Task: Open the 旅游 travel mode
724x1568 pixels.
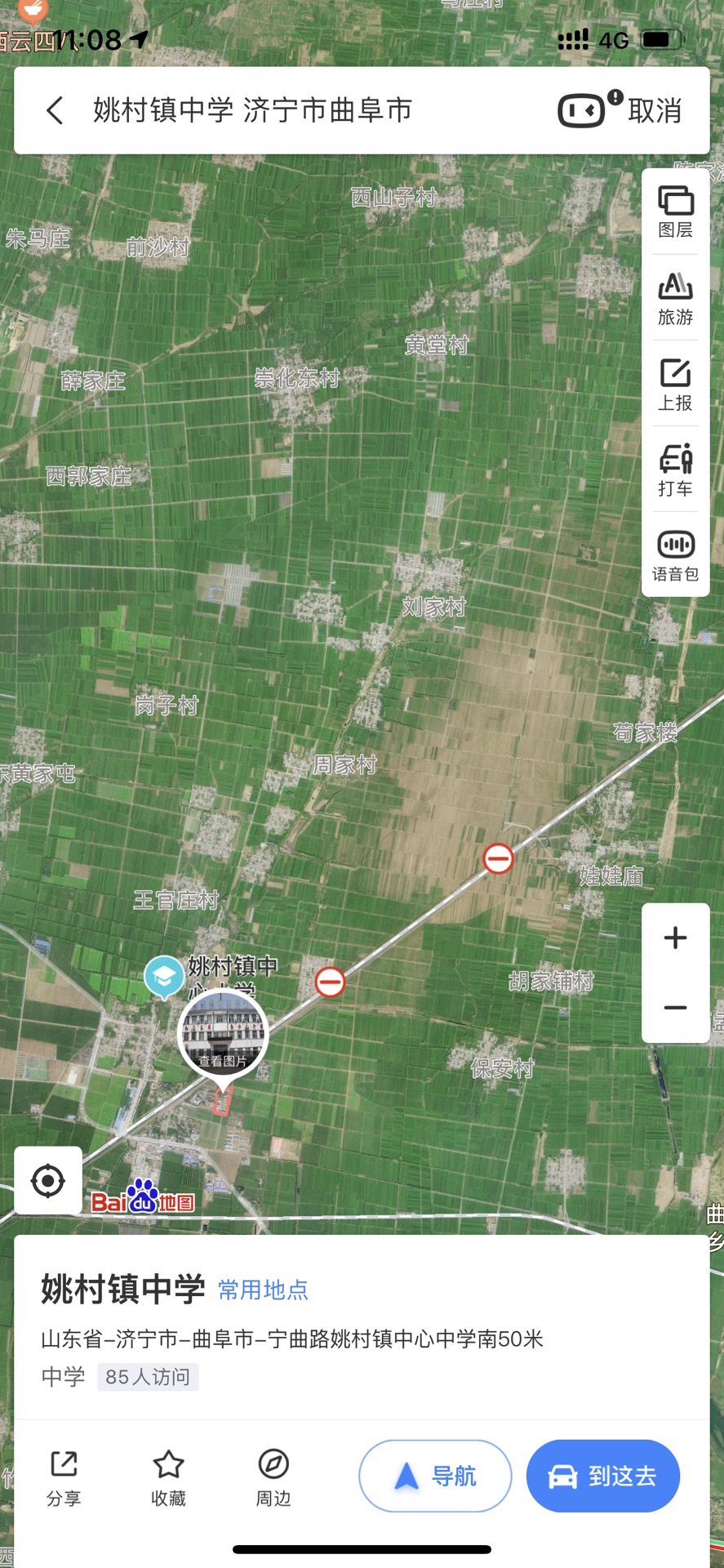Action: [675, 298]
